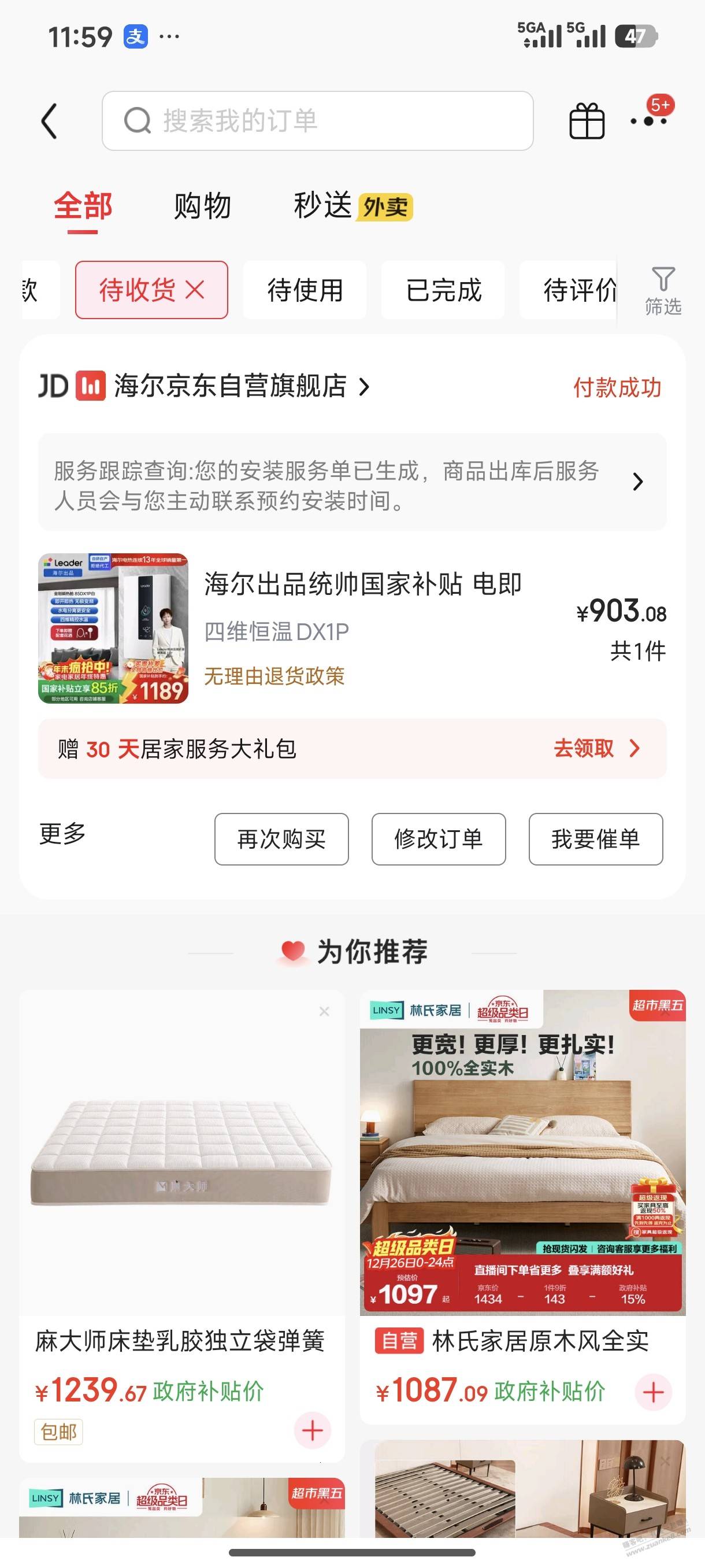Remove the 待收货 filter chip
Image resolution: width=705 pixels, height=1568 pixels.
pyautogui.click(x=195, y=290)
